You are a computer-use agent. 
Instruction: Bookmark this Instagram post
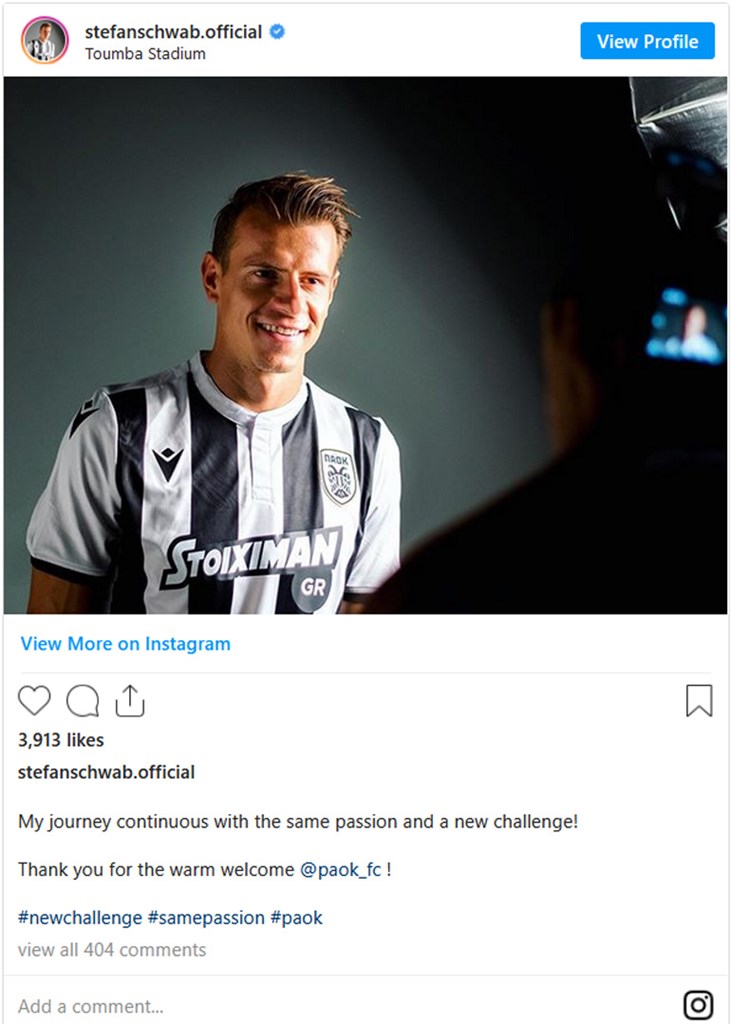pyautogui.click(x=699, y=700)
